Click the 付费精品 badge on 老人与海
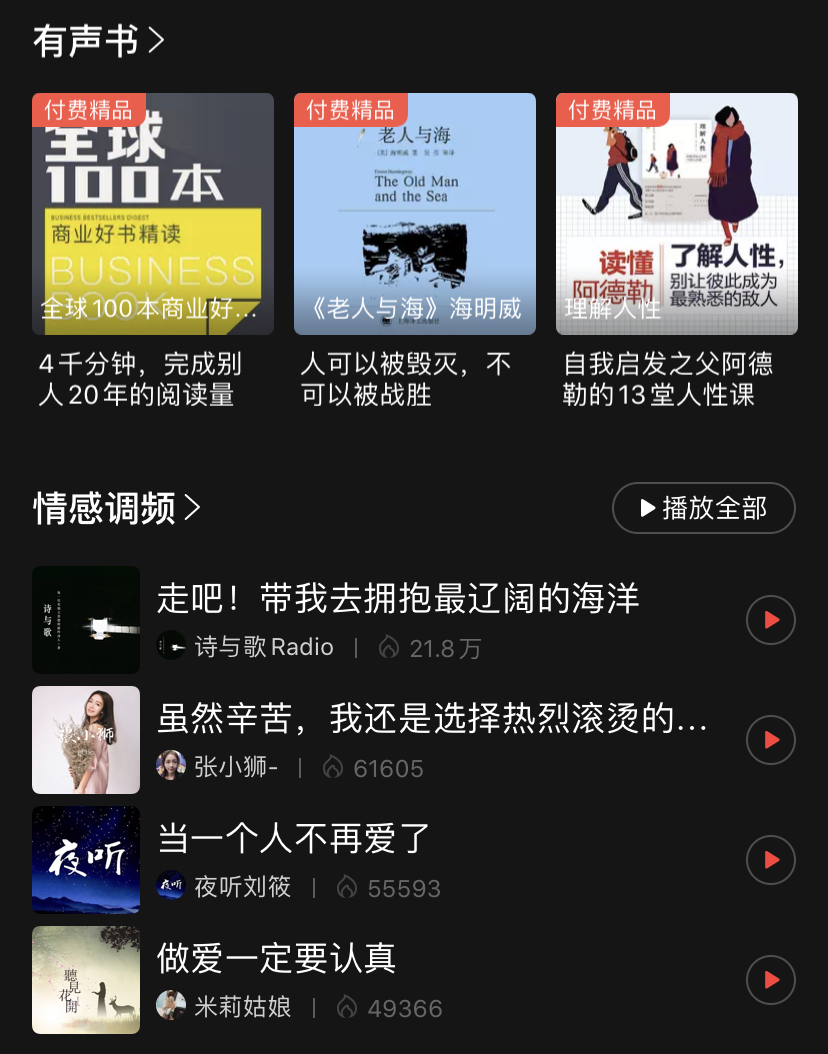828x1054 pixels. click(350, 111)
